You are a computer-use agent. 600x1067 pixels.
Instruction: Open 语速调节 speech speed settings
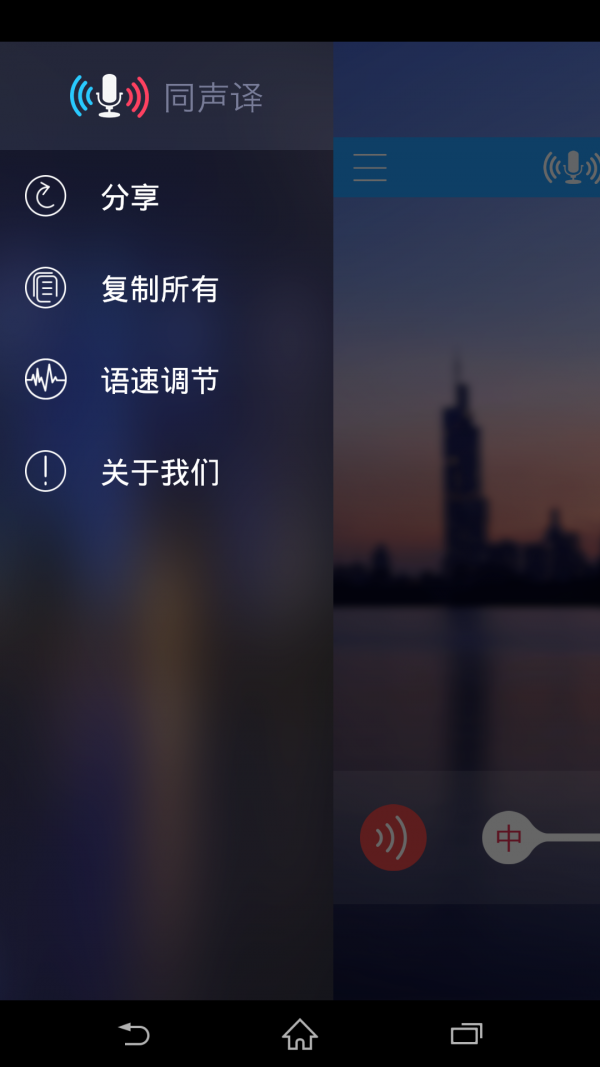158,381
